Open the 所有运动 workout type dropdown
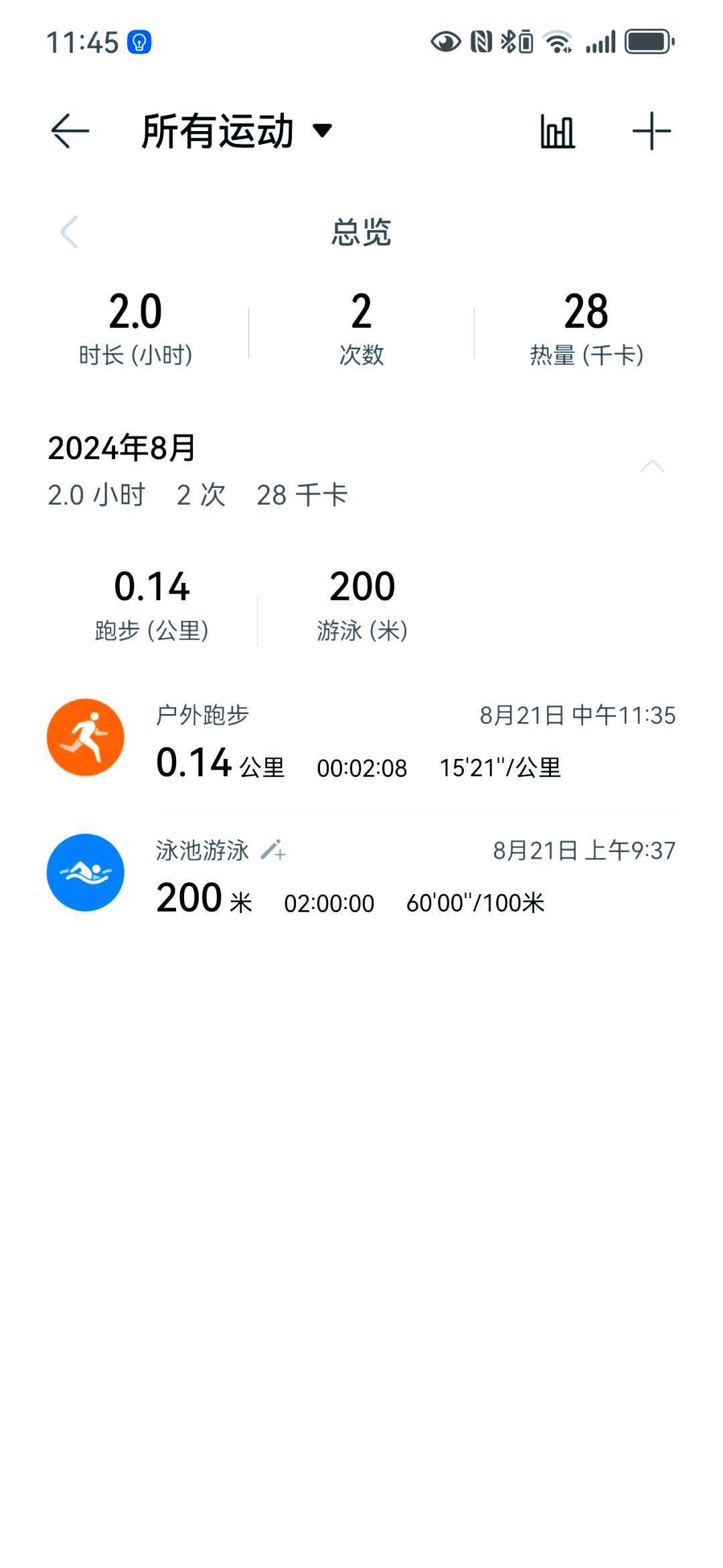The image size is (723, 1568). click(237, 130)
